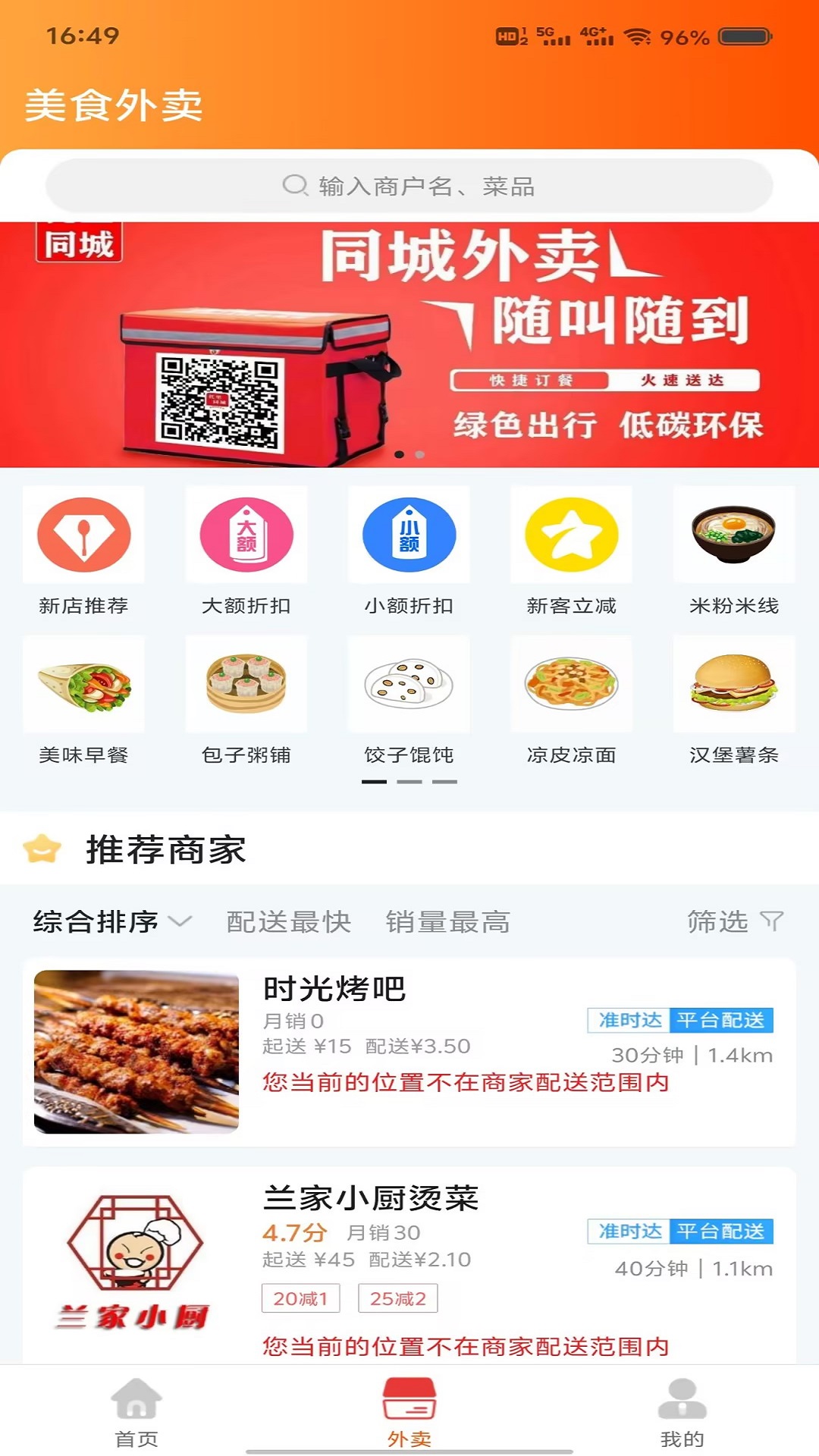Expand the 综合排序 dropdown
The width and height of the screenshot is (819, 1456).
coord(110,922)
